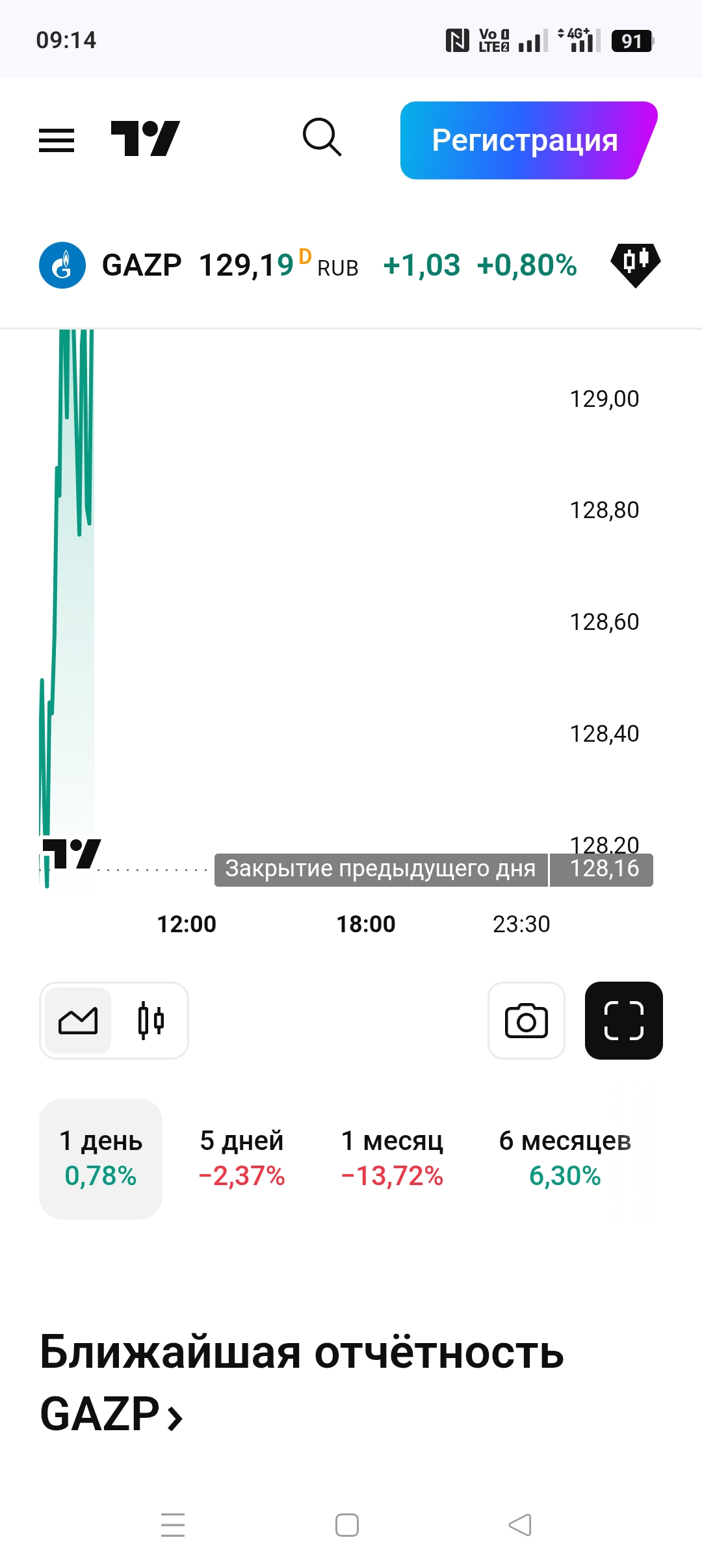Show the 6 месяцев range
Viewport: 702px width, 1568px height.
click(x=565, y=1158)
